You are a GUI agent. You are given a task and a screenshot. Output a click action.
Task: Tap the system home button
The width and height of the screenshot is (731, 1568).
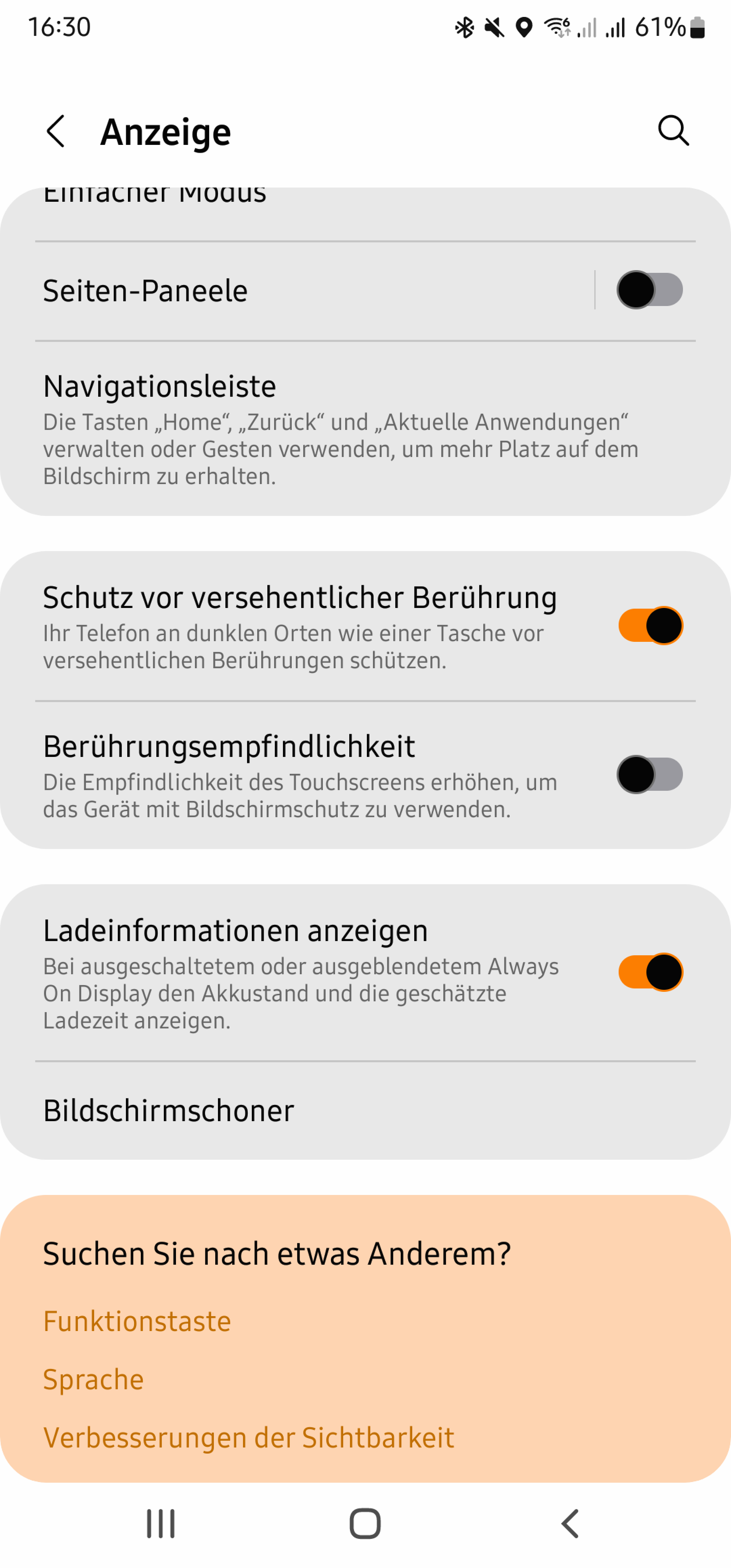(x=364, y=1524)
